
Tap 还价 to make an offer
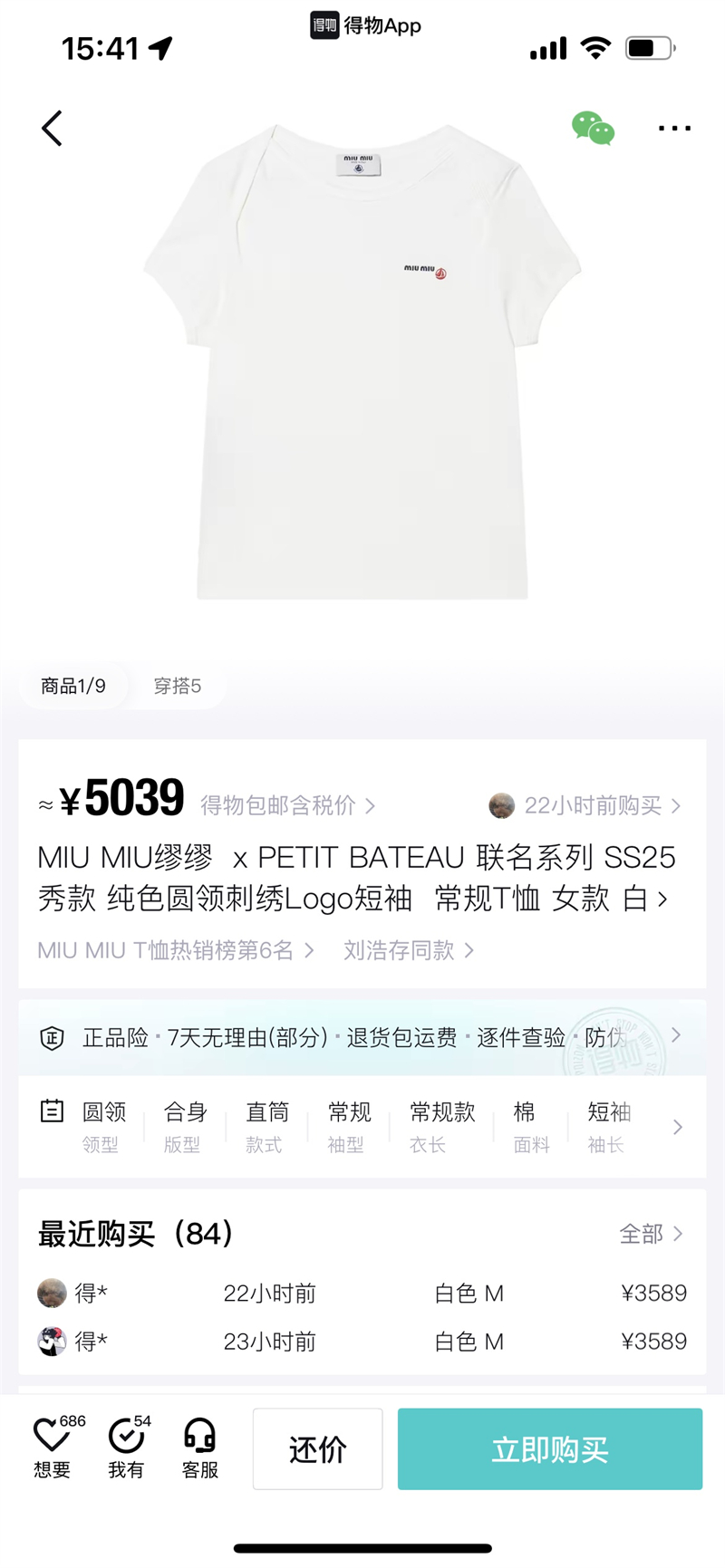click(317, 1449)
